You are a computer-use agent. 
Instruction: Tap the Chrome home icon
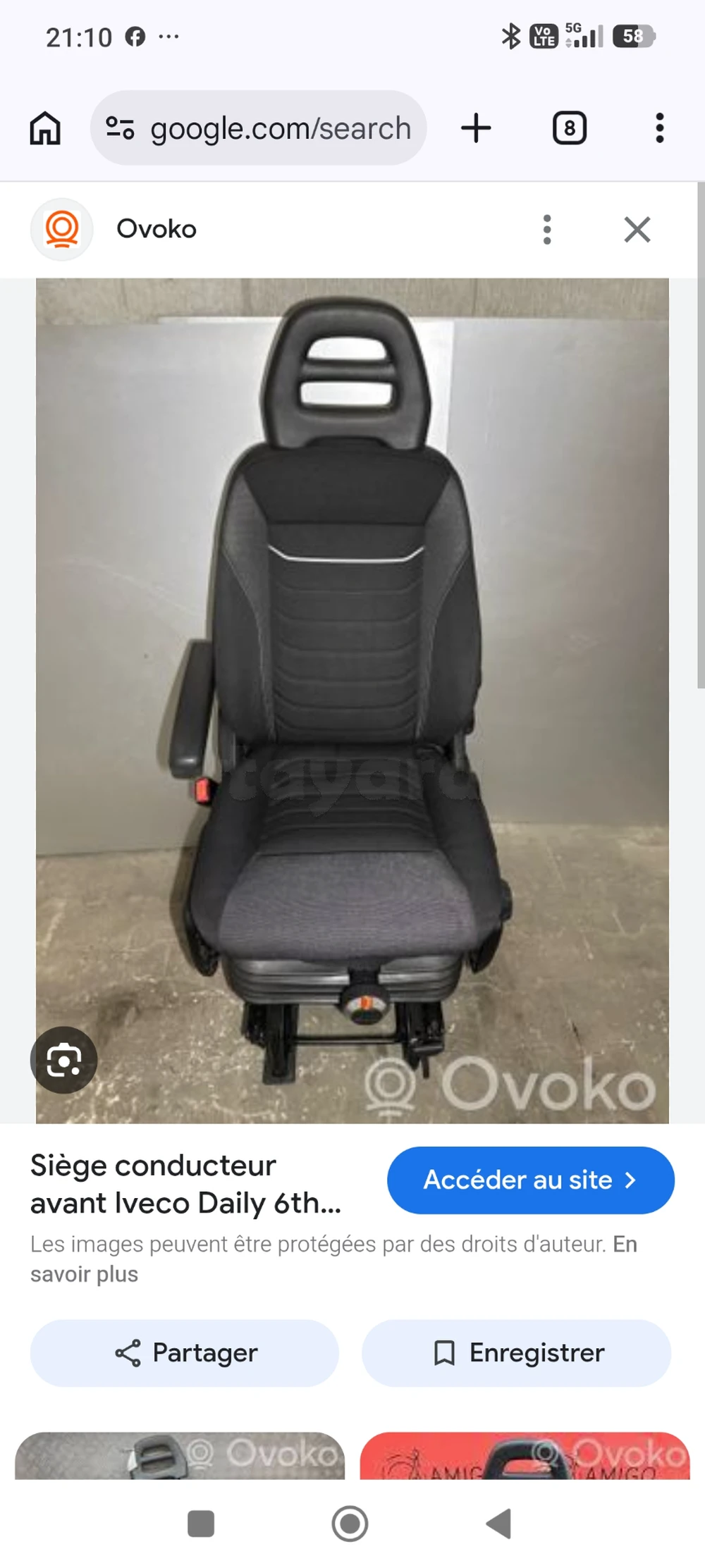[x=44, y=128]
